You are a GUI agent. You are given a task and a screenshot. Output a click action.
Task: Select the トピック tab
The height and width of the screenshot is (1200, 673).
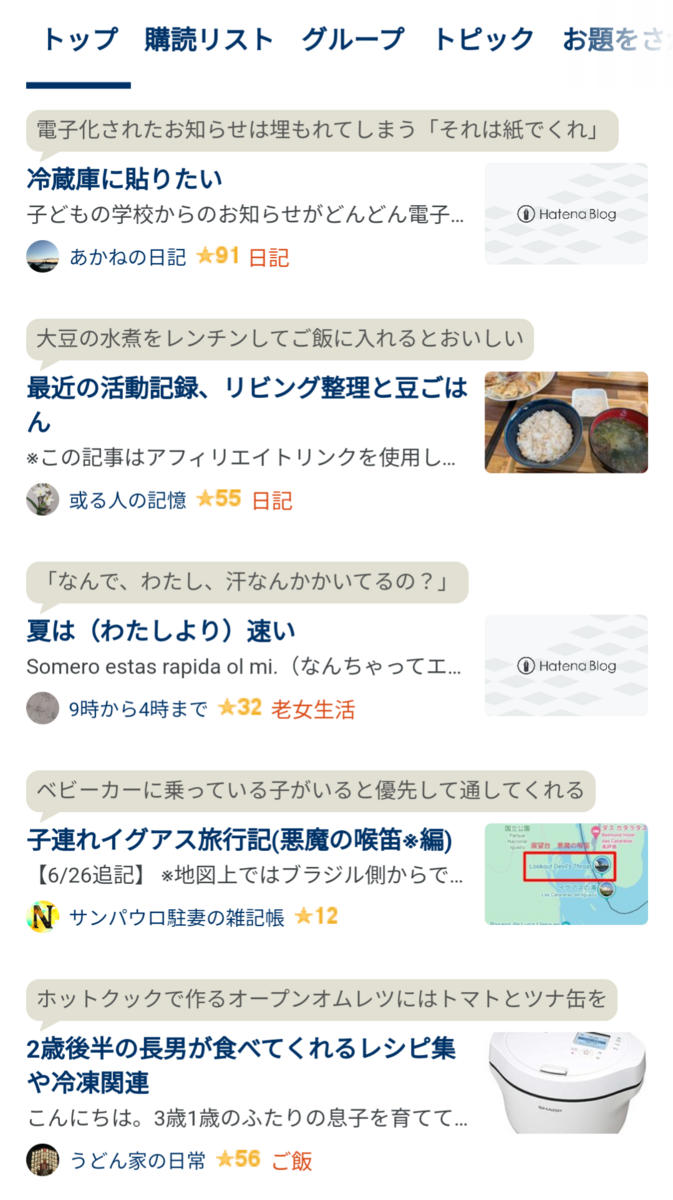[x=483, y=40]
